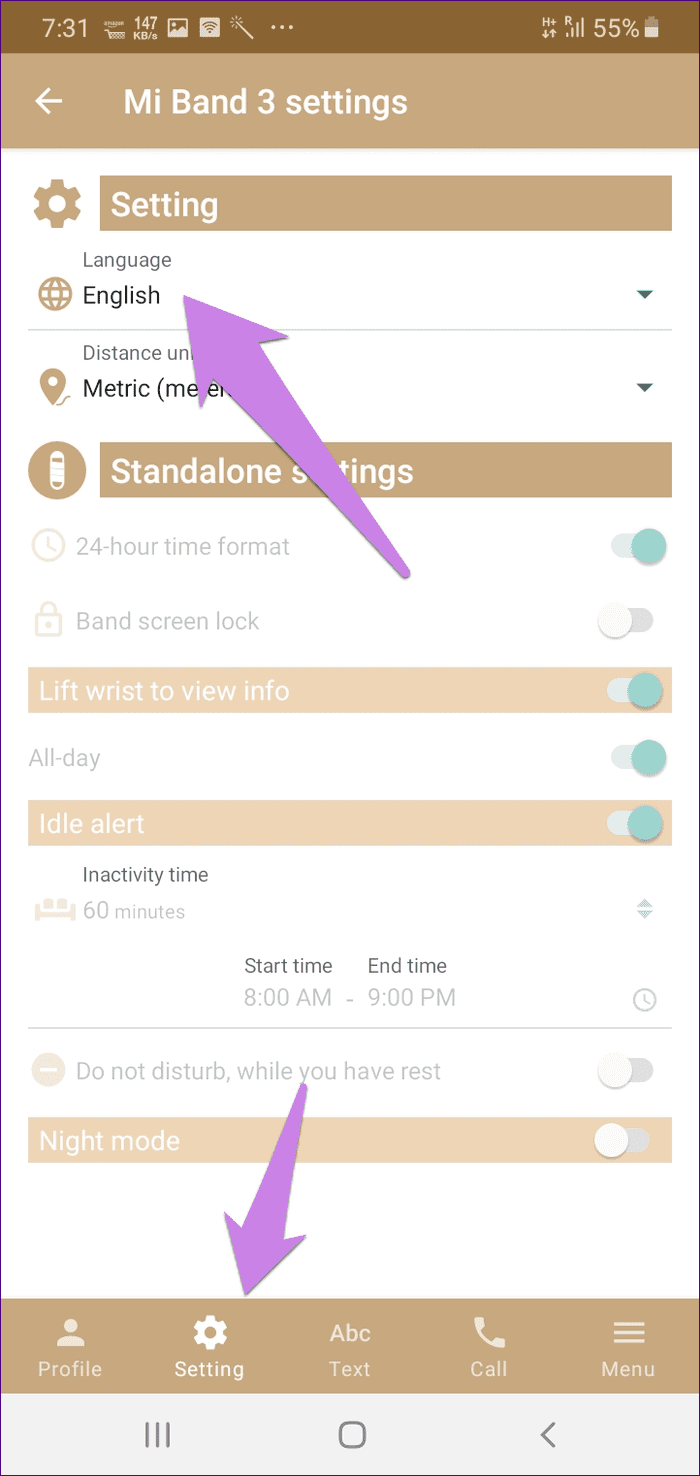This screenshot has width=700, height=1476.
Task: Enable Band screen lock
Action: click(x=626, y=621)
